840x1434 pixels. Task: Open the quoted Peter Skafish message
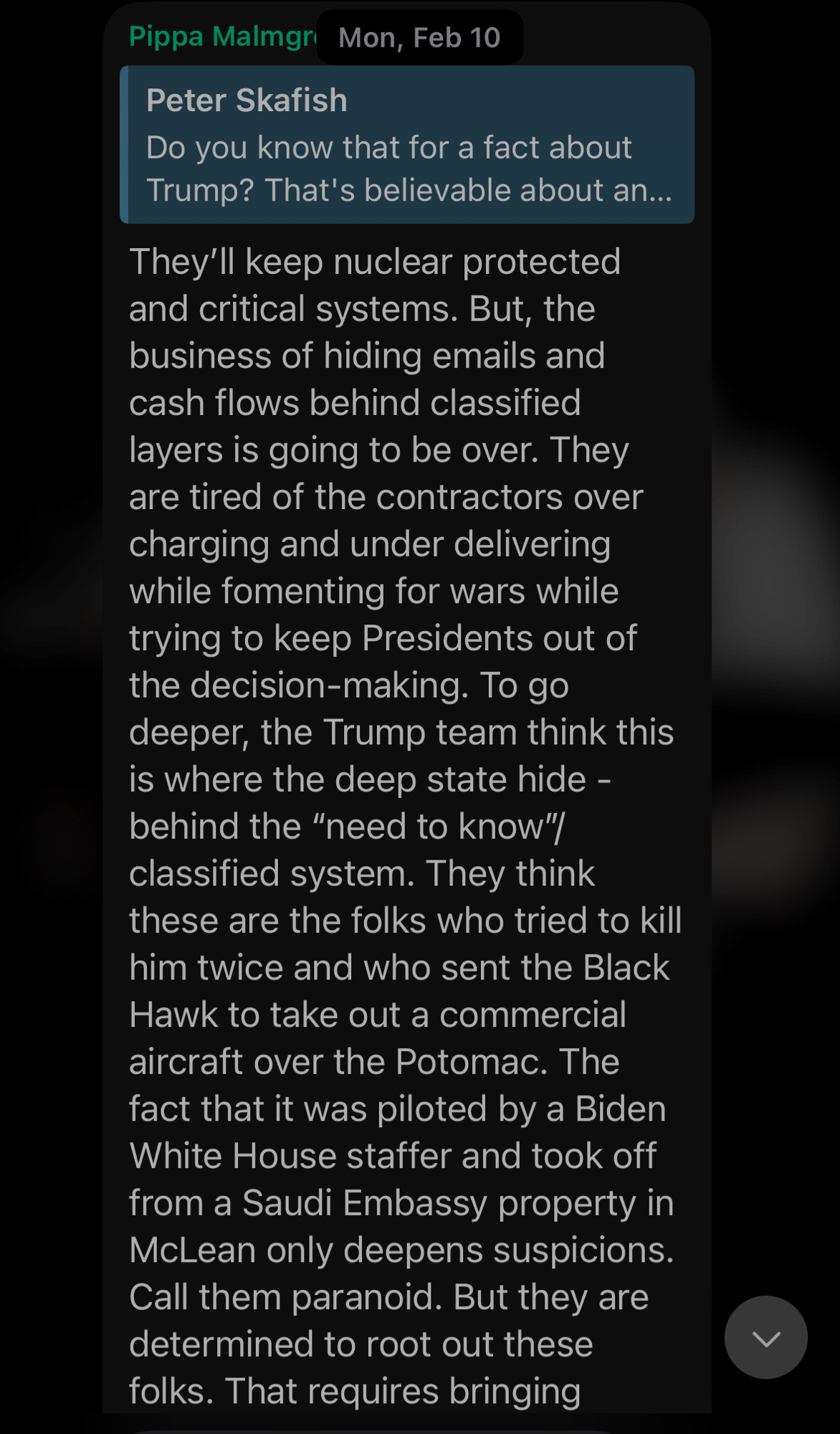pos(407,145)
